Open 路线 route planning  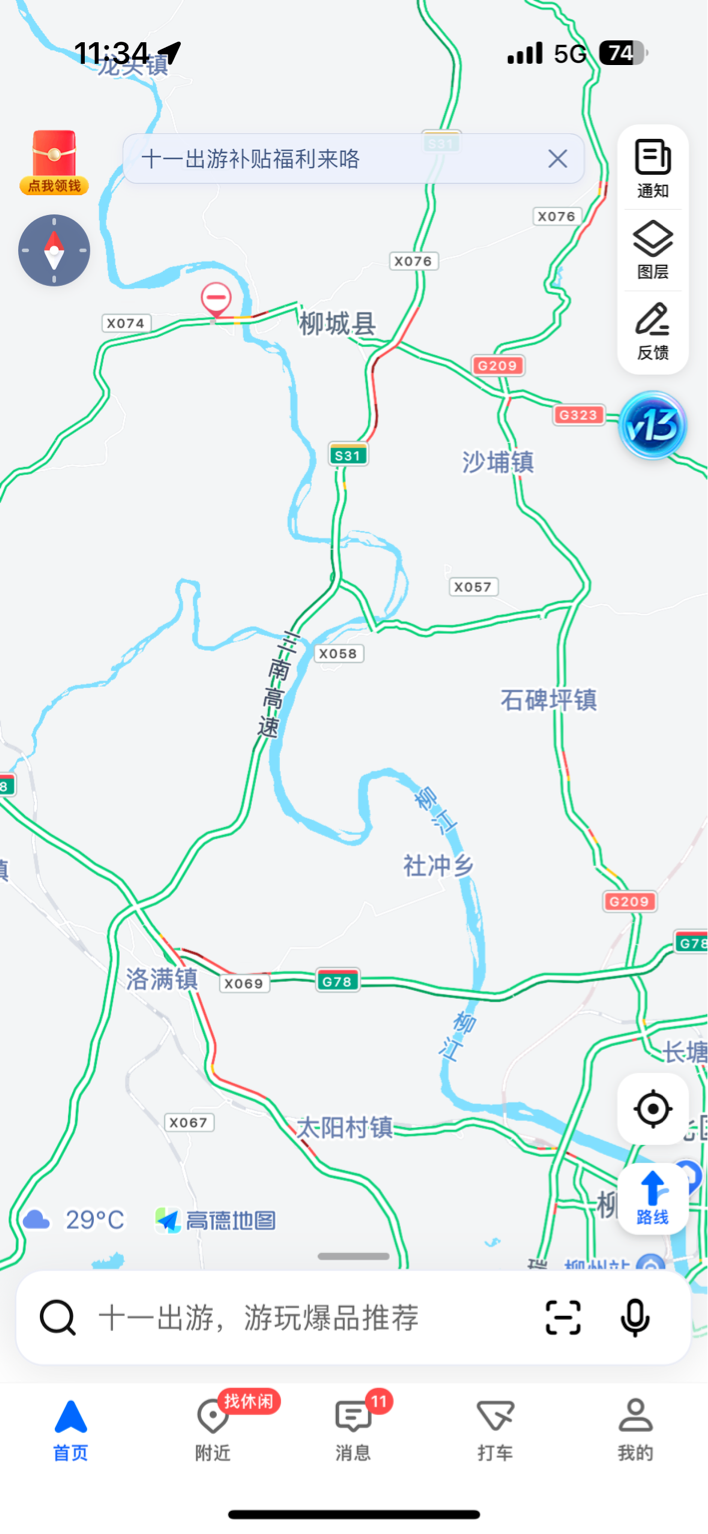pyautogui.click(x=653, y=1197)
